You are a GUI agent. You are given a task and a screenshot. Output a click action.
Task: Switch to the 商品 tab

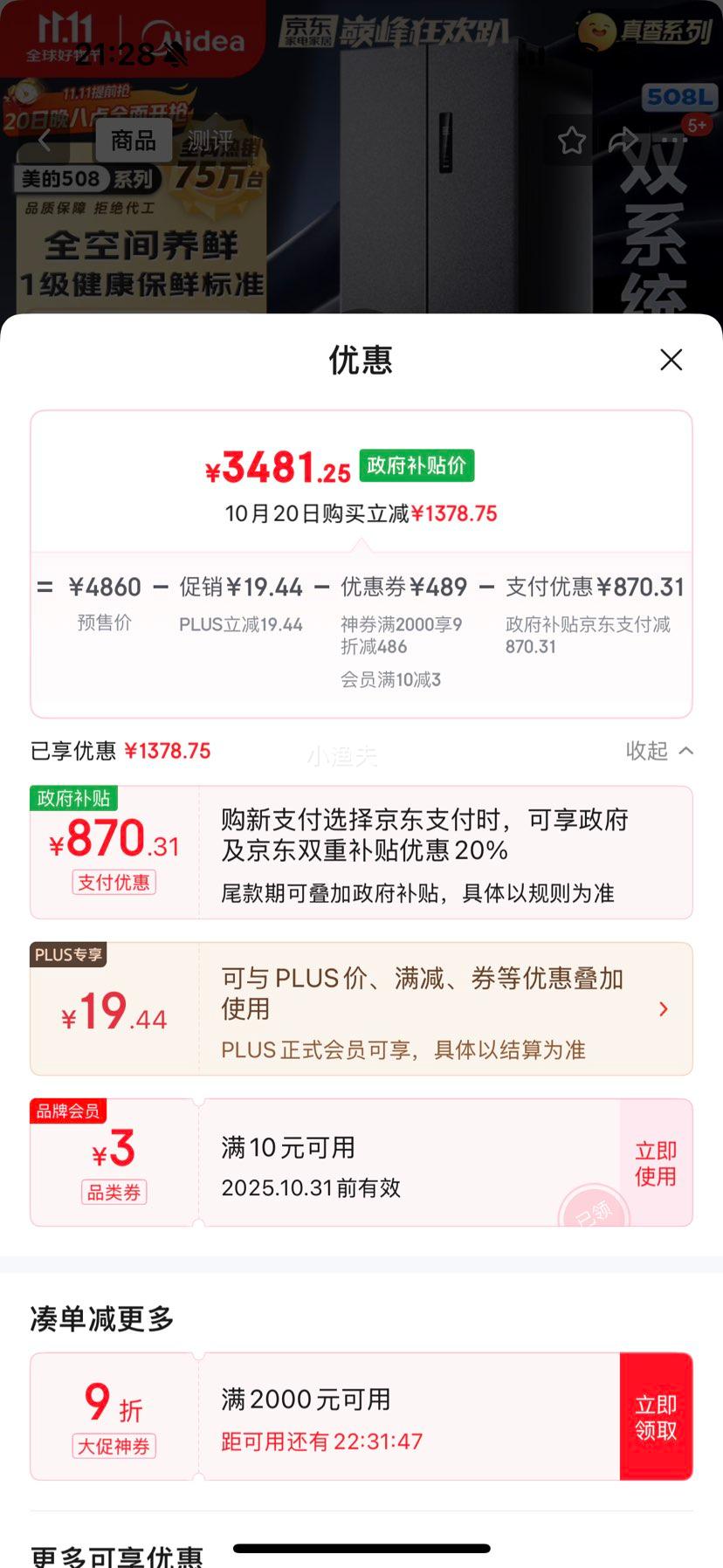[134, 141]
